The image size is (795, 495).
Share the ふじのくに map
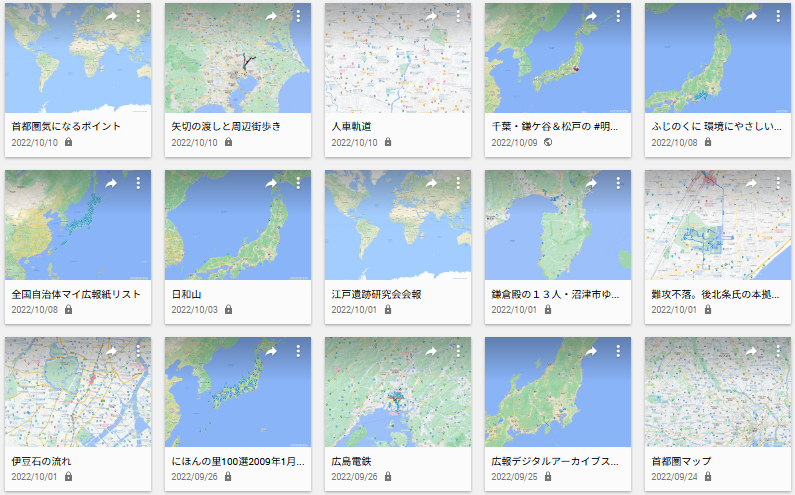[751, 17]
